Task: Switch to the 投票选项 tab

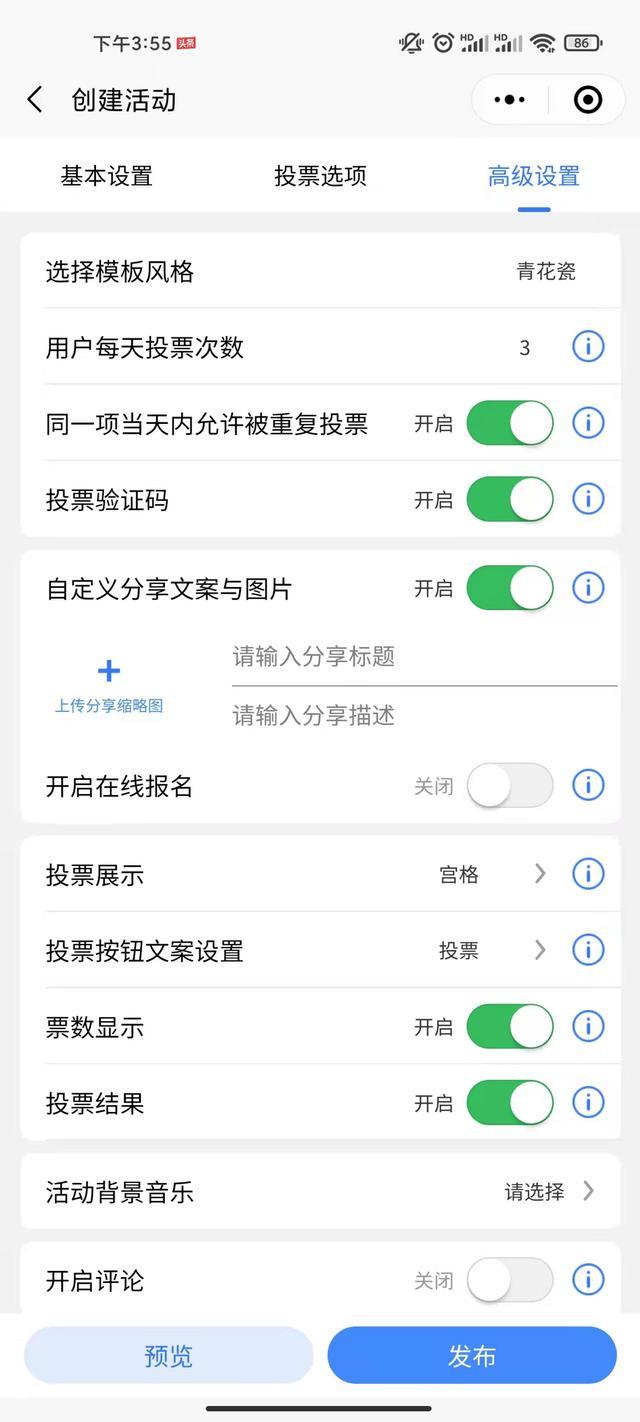Action: pos(320,176)
